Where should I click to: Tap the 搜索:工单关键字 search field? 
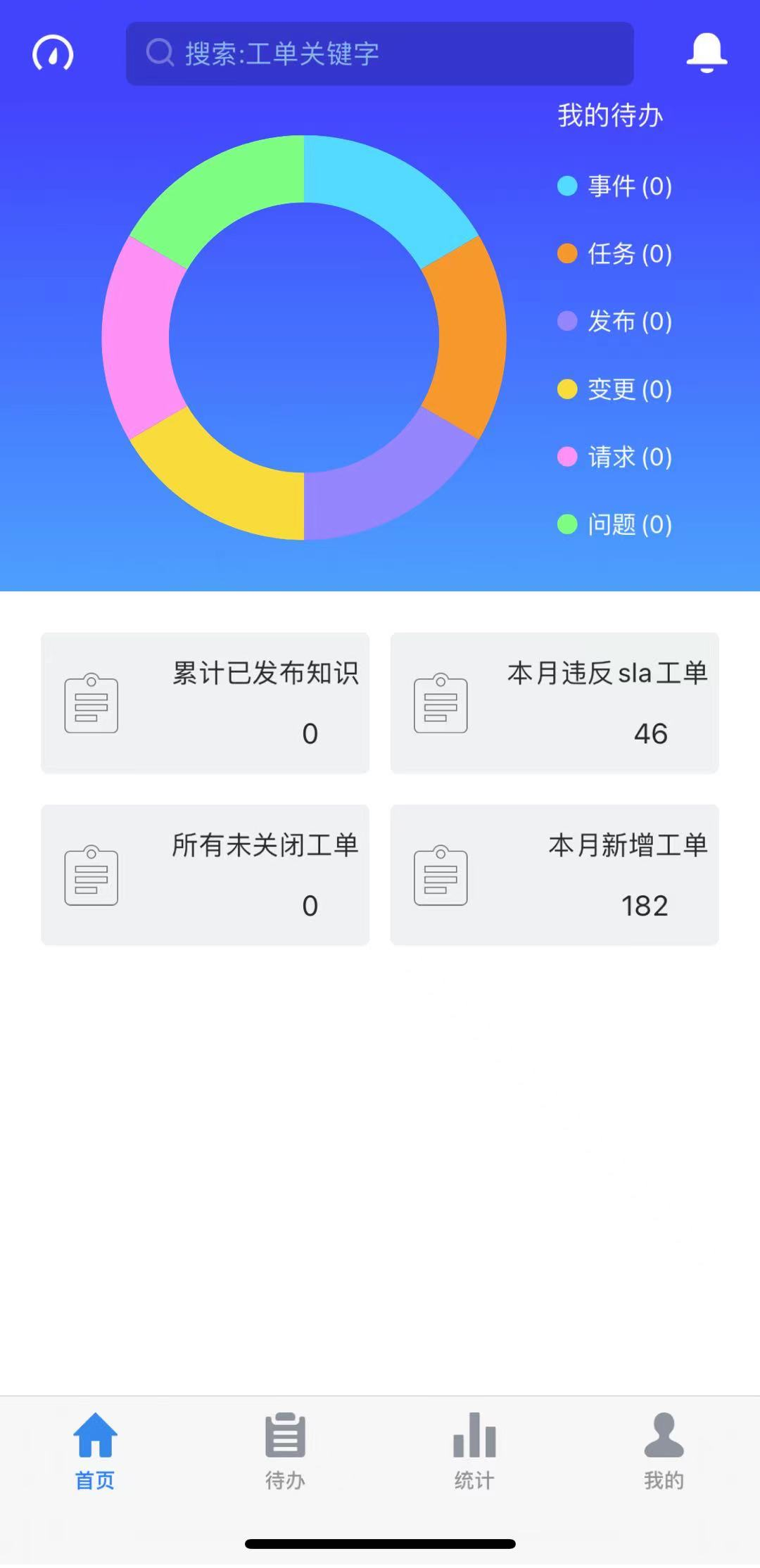point(380,53)
